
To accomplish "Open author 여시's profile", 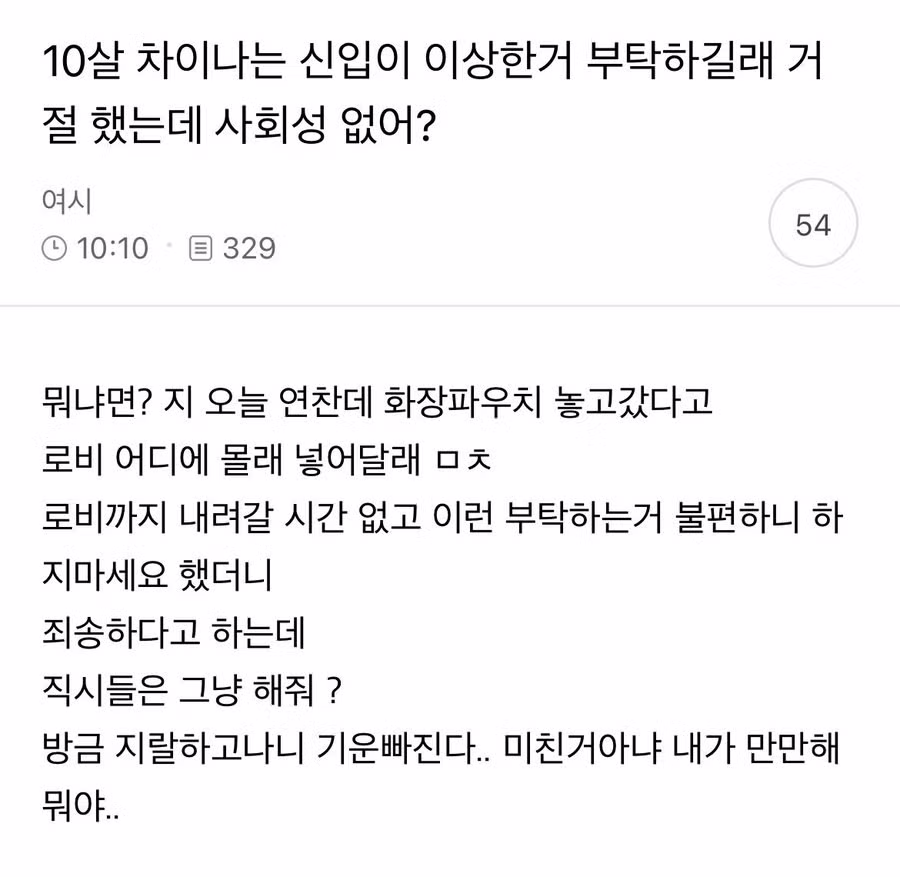I will (67, 201).
